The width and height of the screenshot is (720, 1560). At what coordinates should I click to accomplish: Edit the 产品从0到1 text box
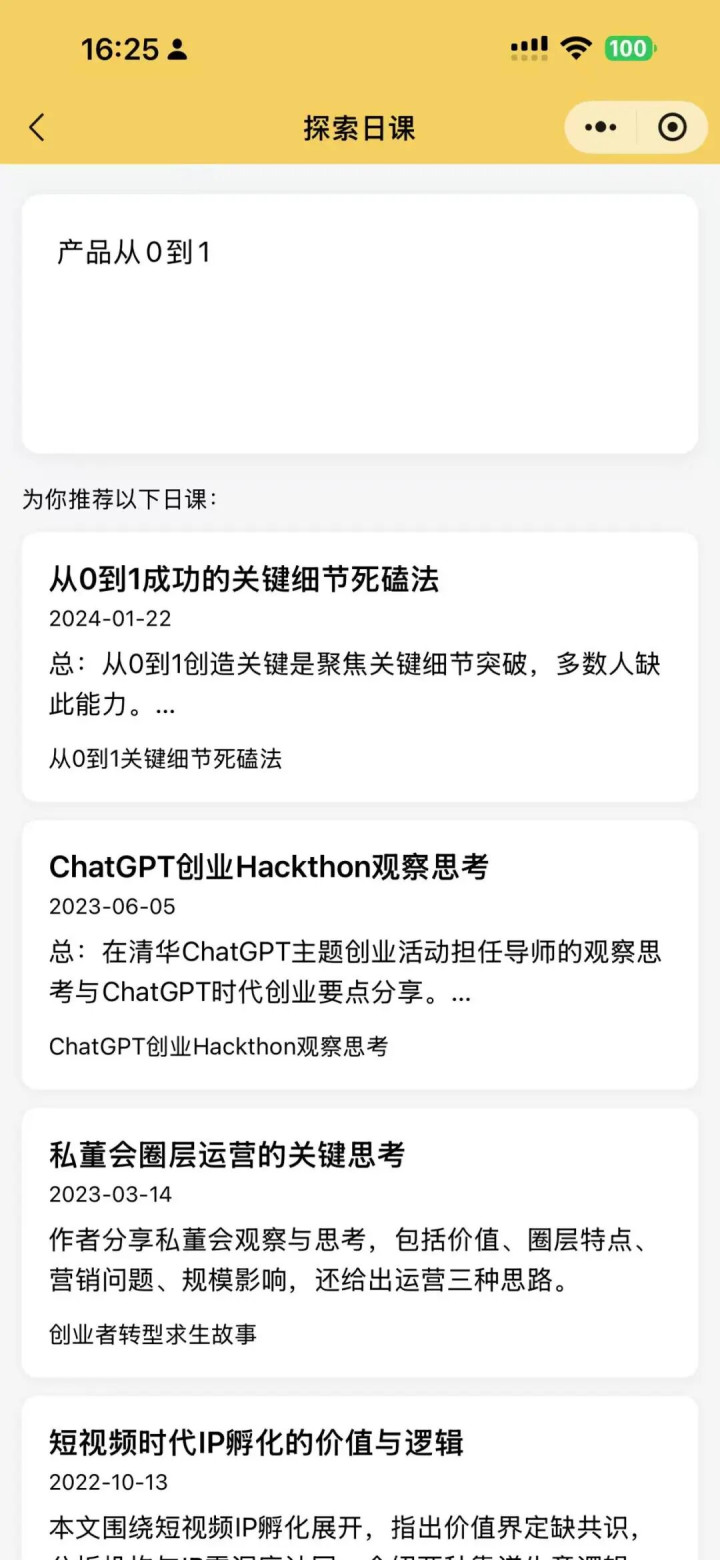(359, 323)
